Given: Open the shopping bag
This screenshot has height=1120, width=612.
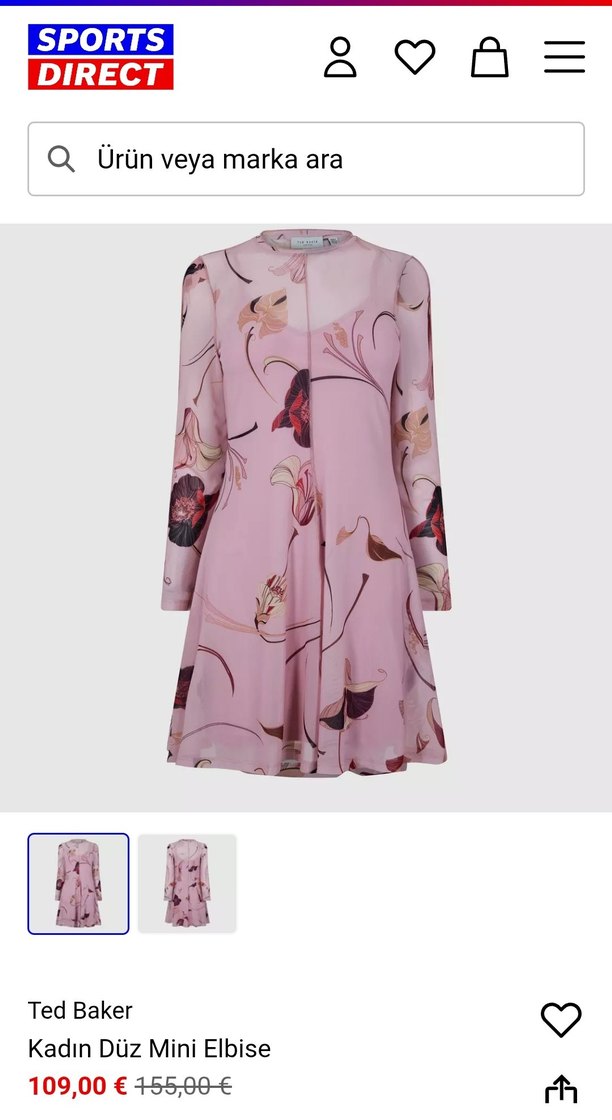Looking at the screenshot, I should pos(490,57).
